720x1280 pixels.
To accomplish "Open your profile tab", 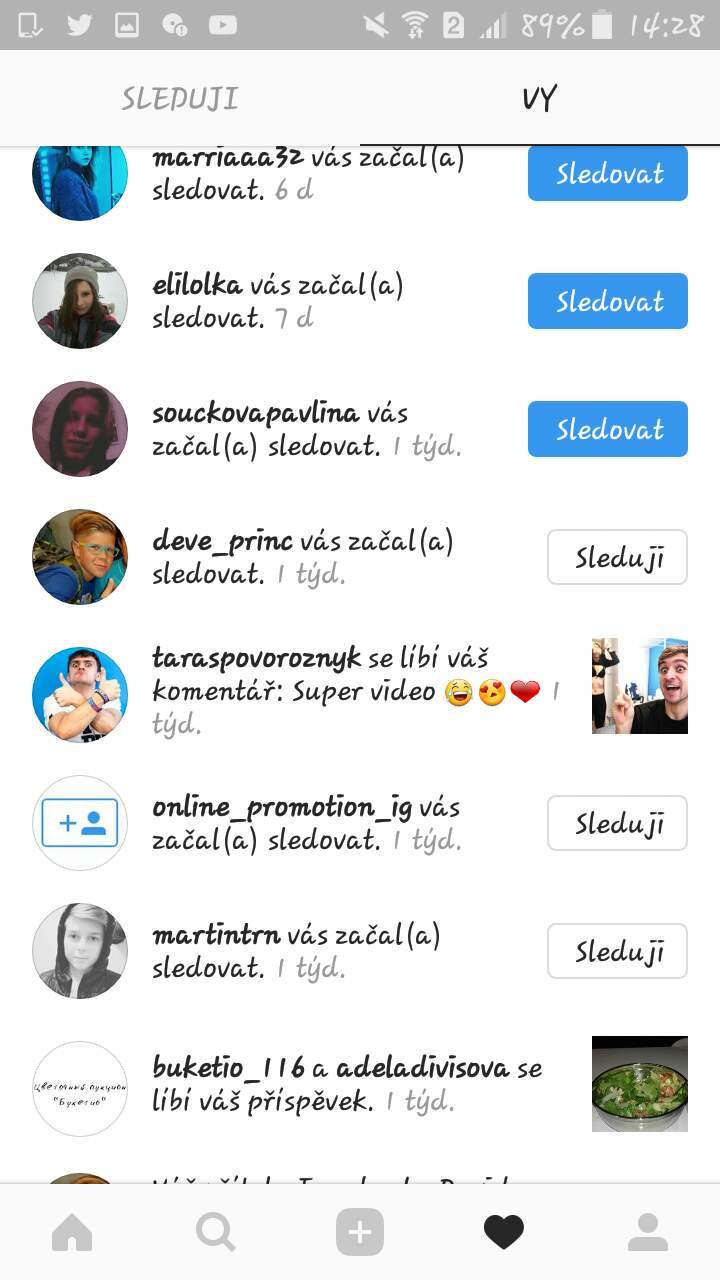I will click(648, 1233).
